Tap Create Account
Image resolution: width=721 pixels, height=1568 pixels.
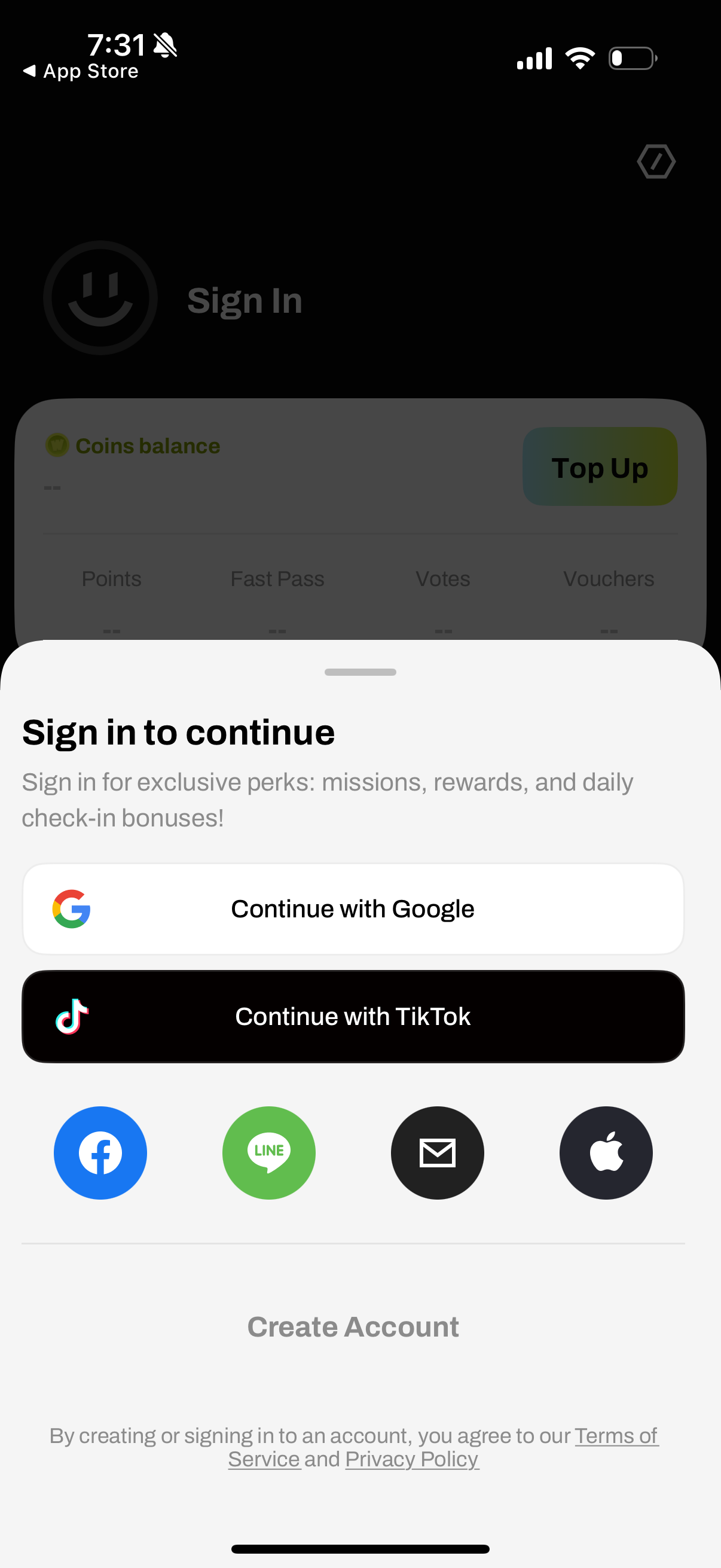[353, 1327]
